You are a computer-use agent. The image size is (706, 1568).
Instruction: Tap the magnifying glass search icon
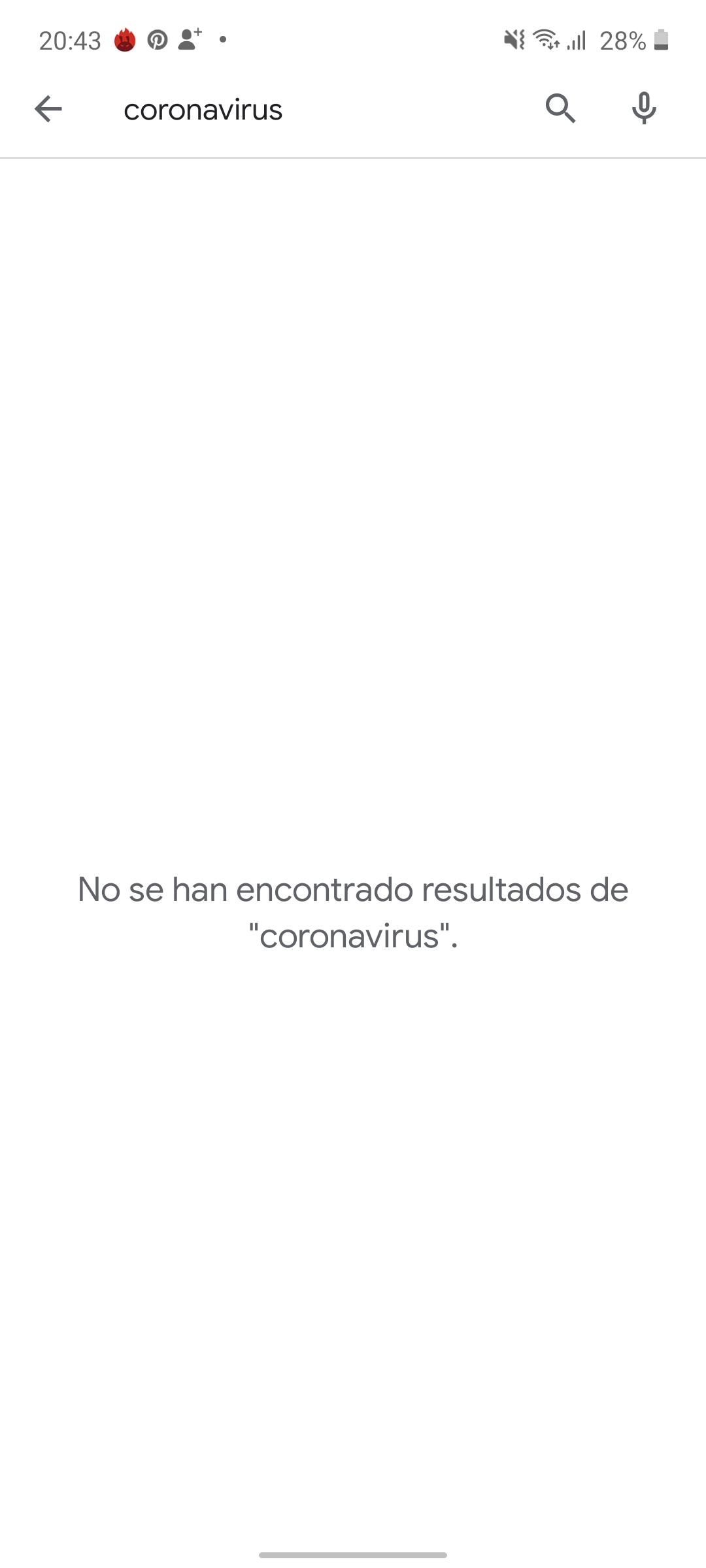[561, 108]
